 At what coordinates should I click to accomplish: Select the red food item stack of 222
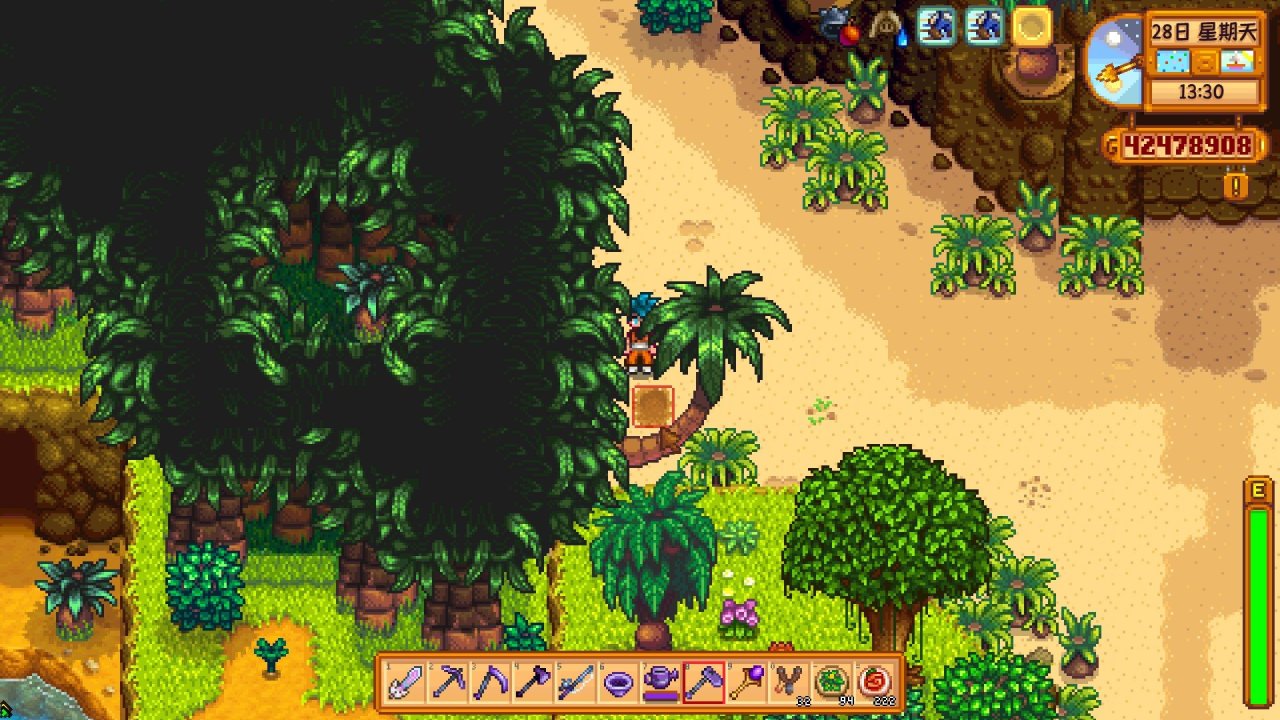[x=876, y=684]
